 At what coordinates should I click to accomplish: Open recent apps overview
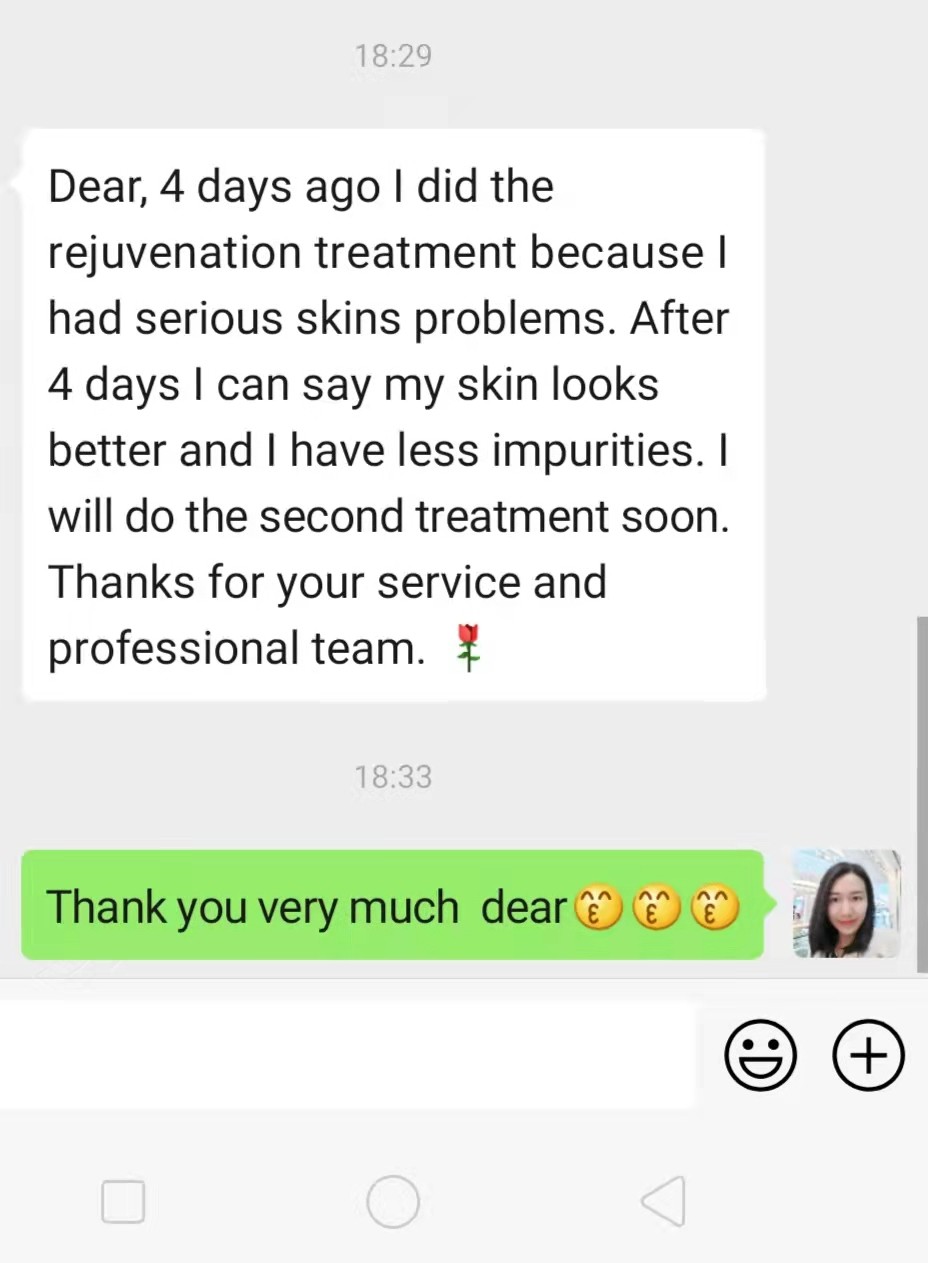123,1201
